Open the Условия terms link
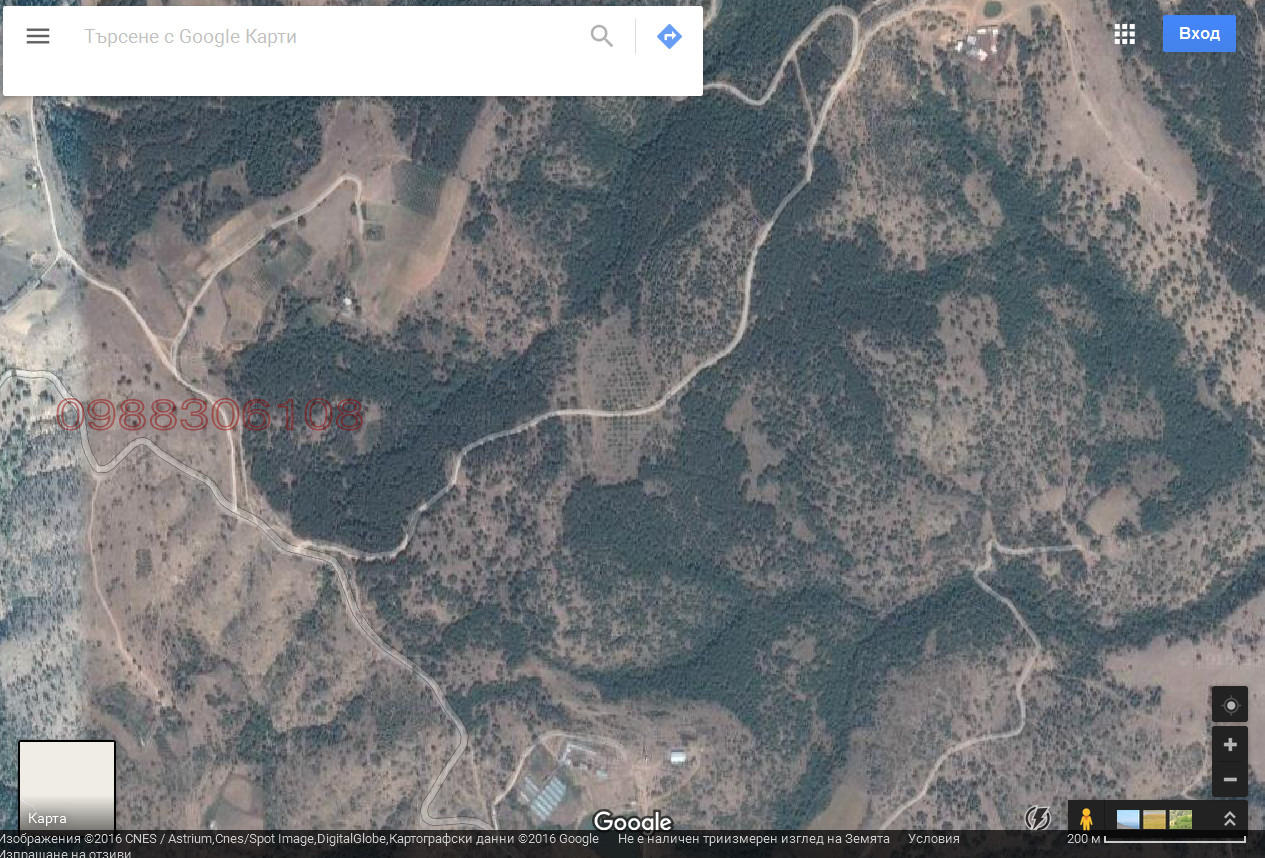 (933, 839)
